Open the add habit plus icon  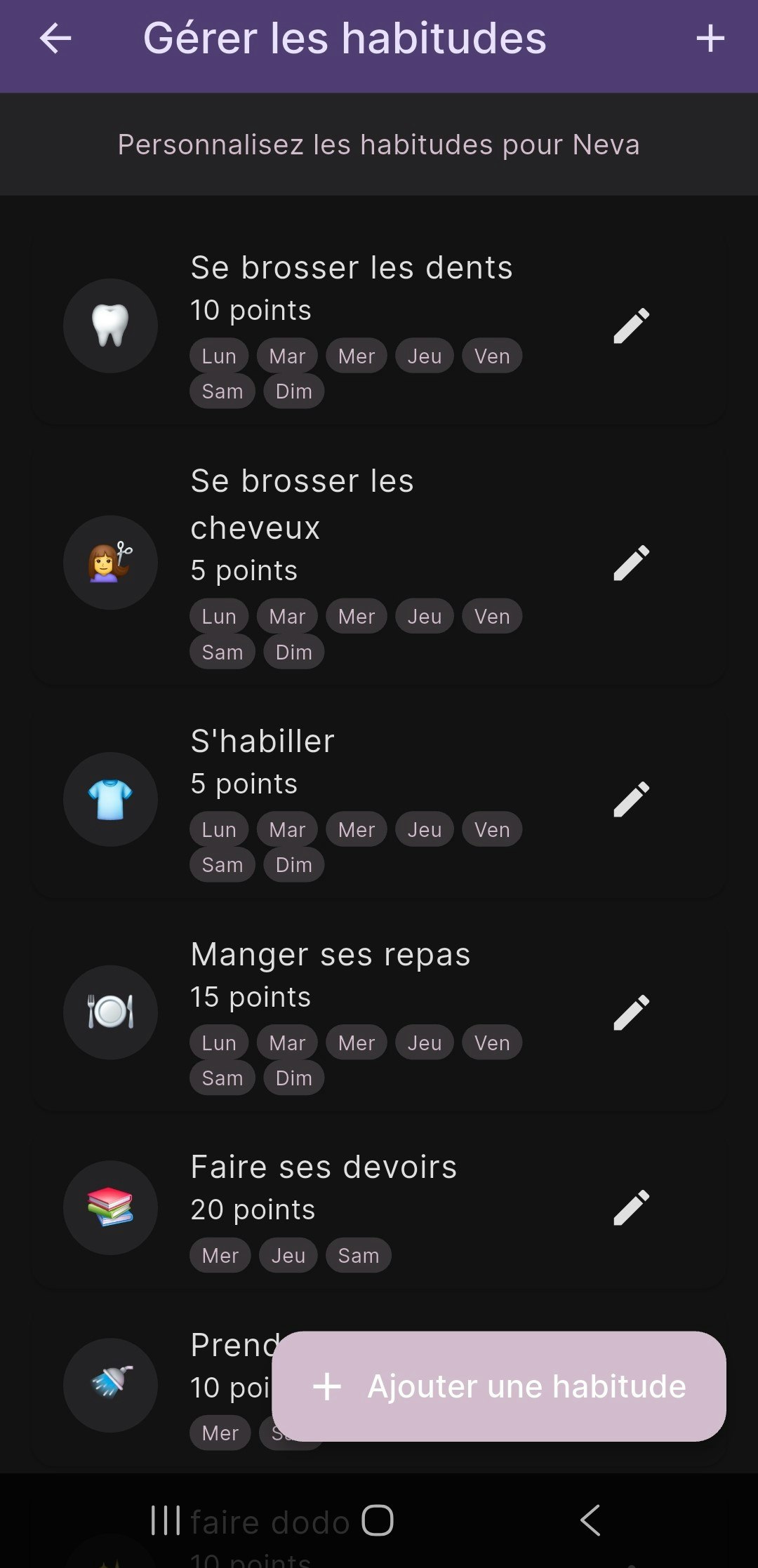(x=711, y=39)
